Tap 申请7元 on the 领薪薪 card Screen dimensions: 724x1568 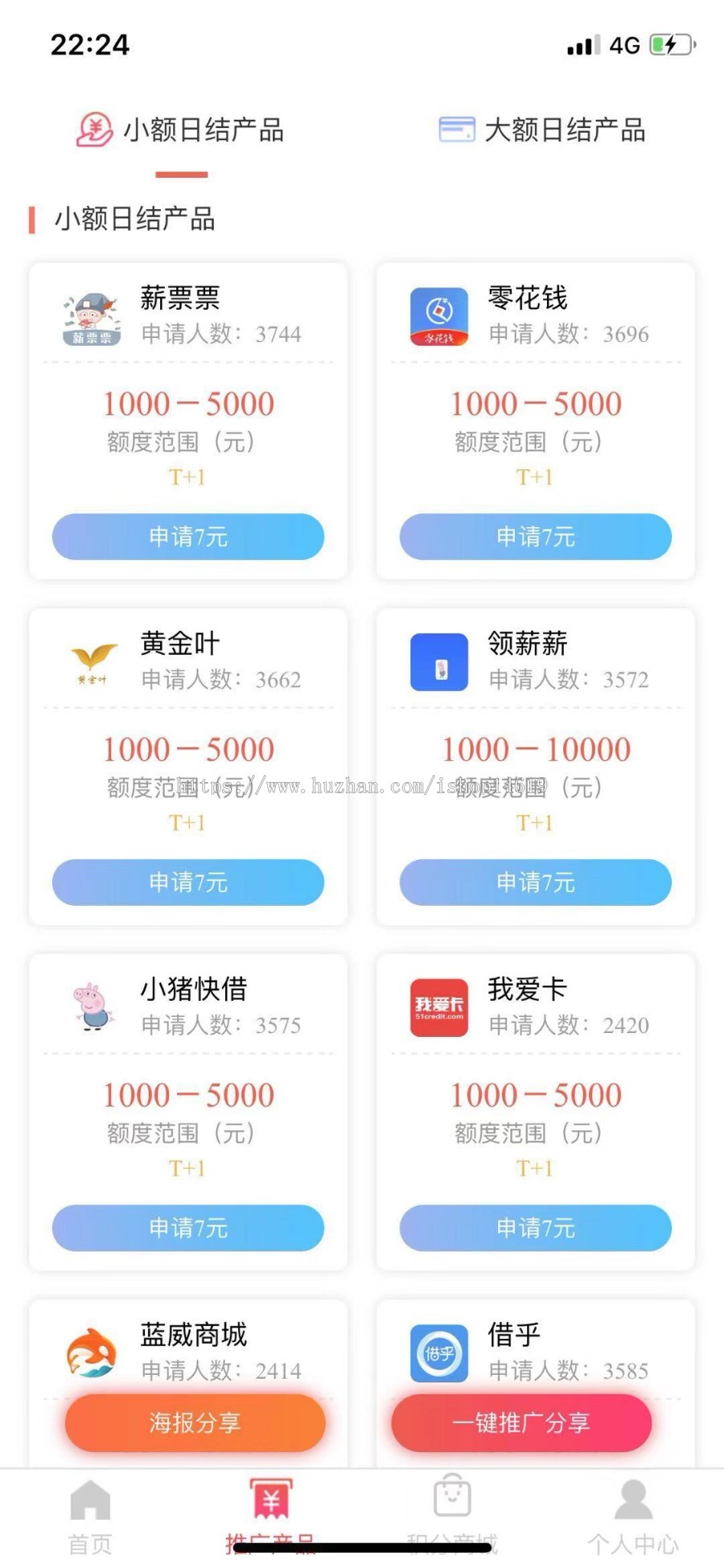[x=536, y=883]
